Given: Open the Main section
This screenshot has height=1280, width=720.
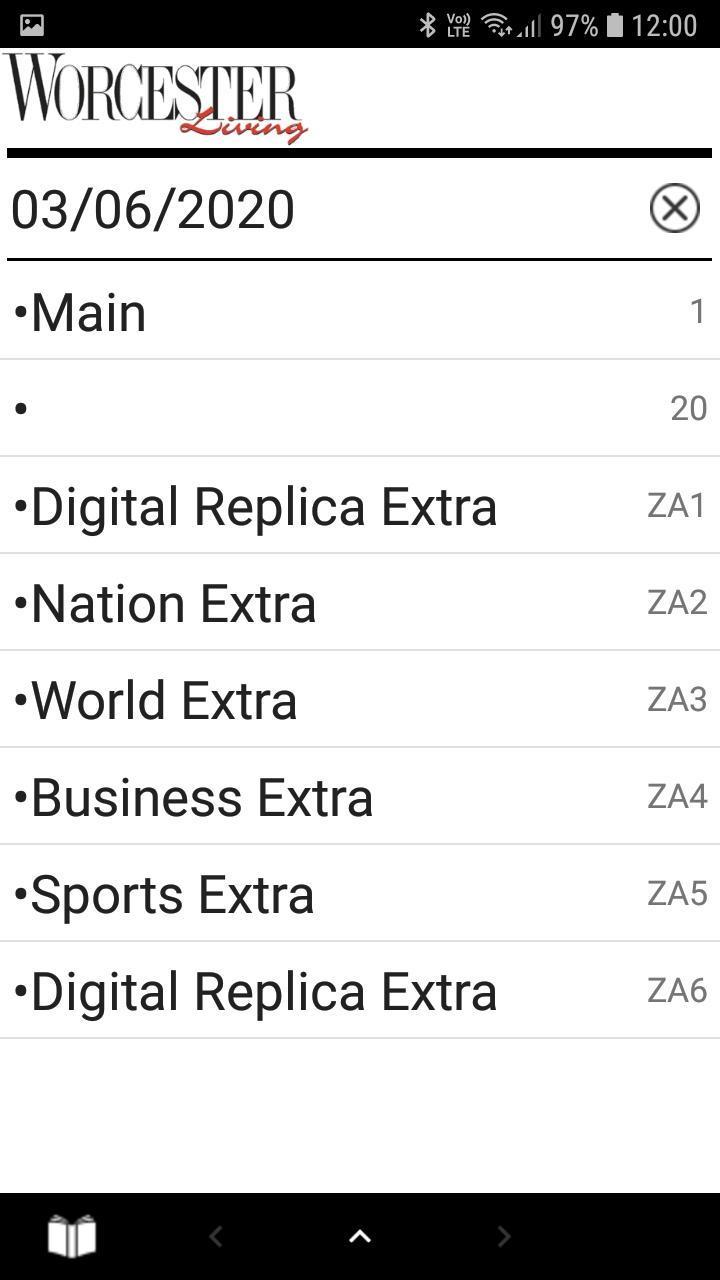Looking at the screenshot, I should [360, 312].
